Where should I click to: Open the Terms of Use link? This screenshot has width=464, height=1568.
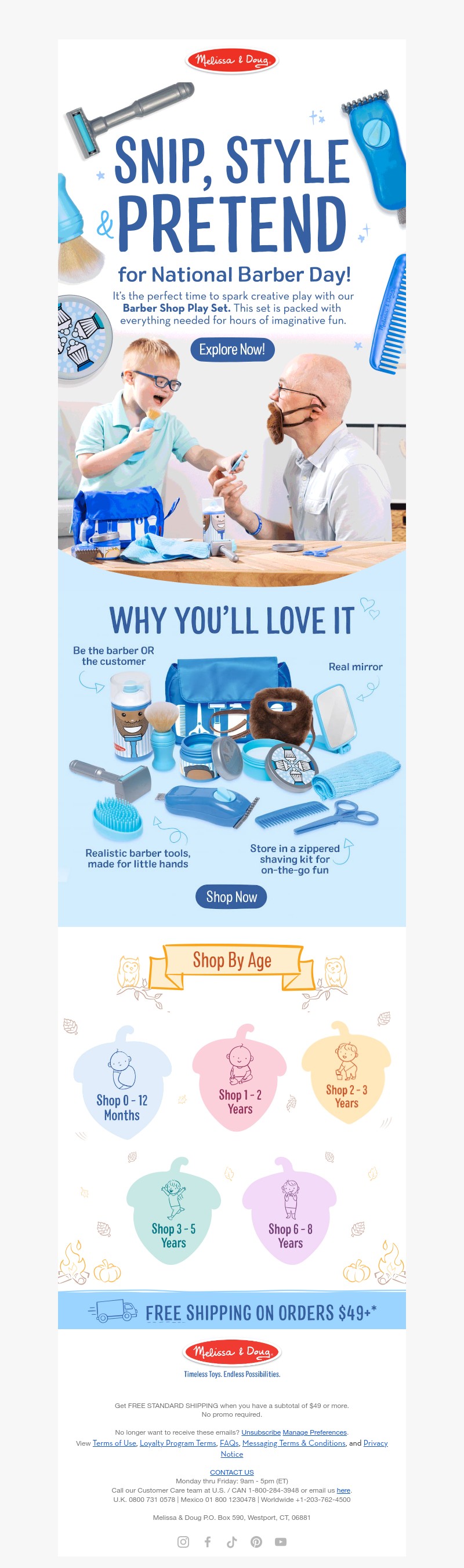114,1443
